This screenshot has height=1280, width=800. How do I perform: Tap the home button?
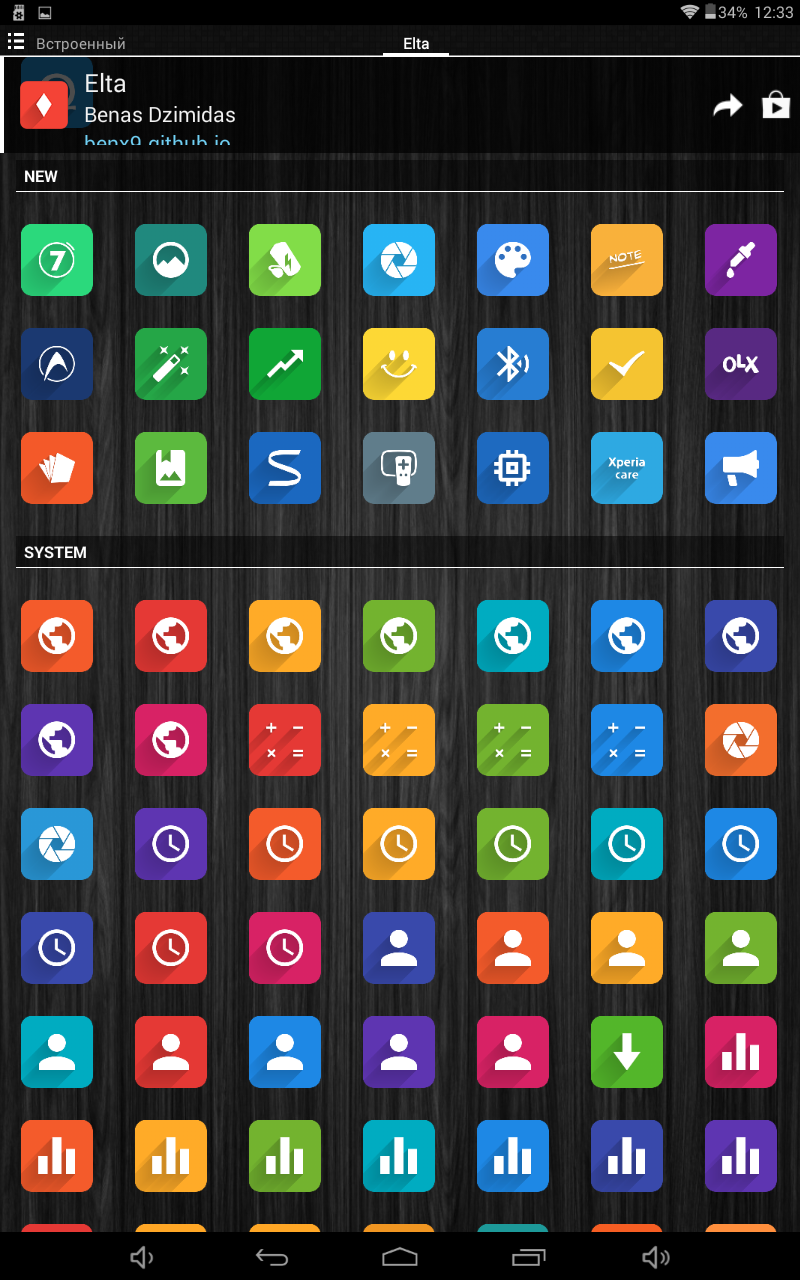click(x=400, y=1257)
